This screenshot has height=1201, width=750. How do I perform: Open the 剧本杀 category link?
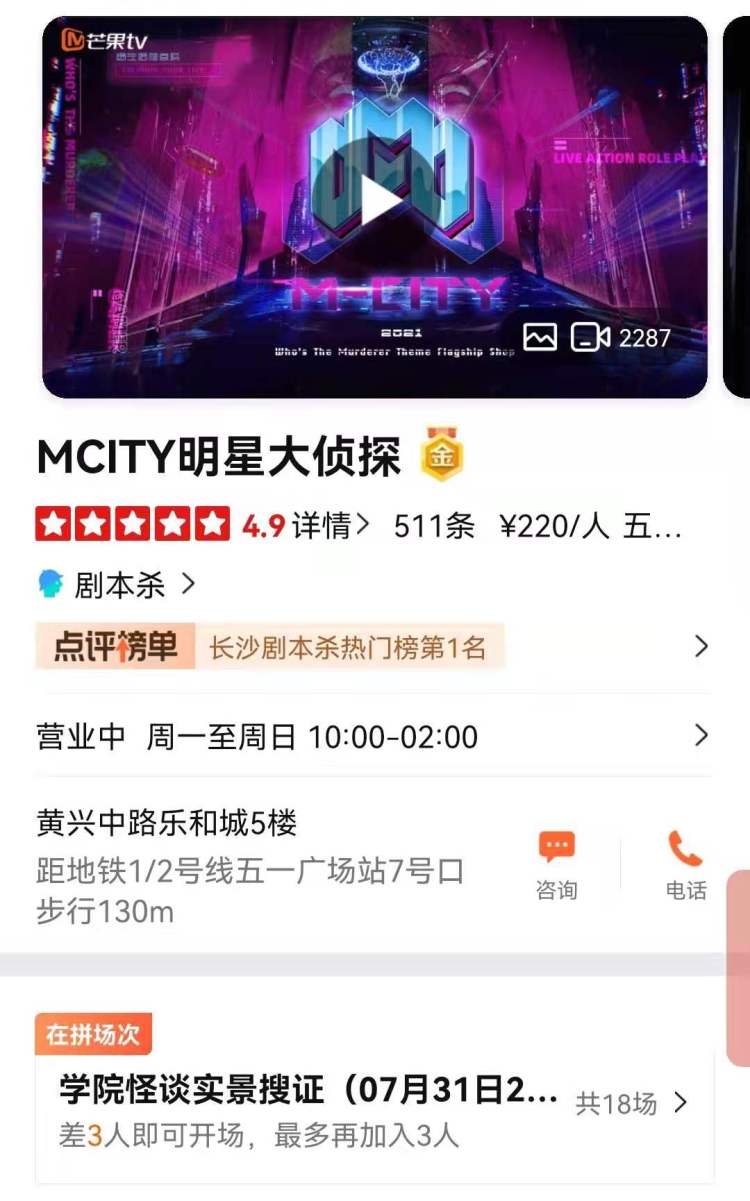click(x=118, y=584)
